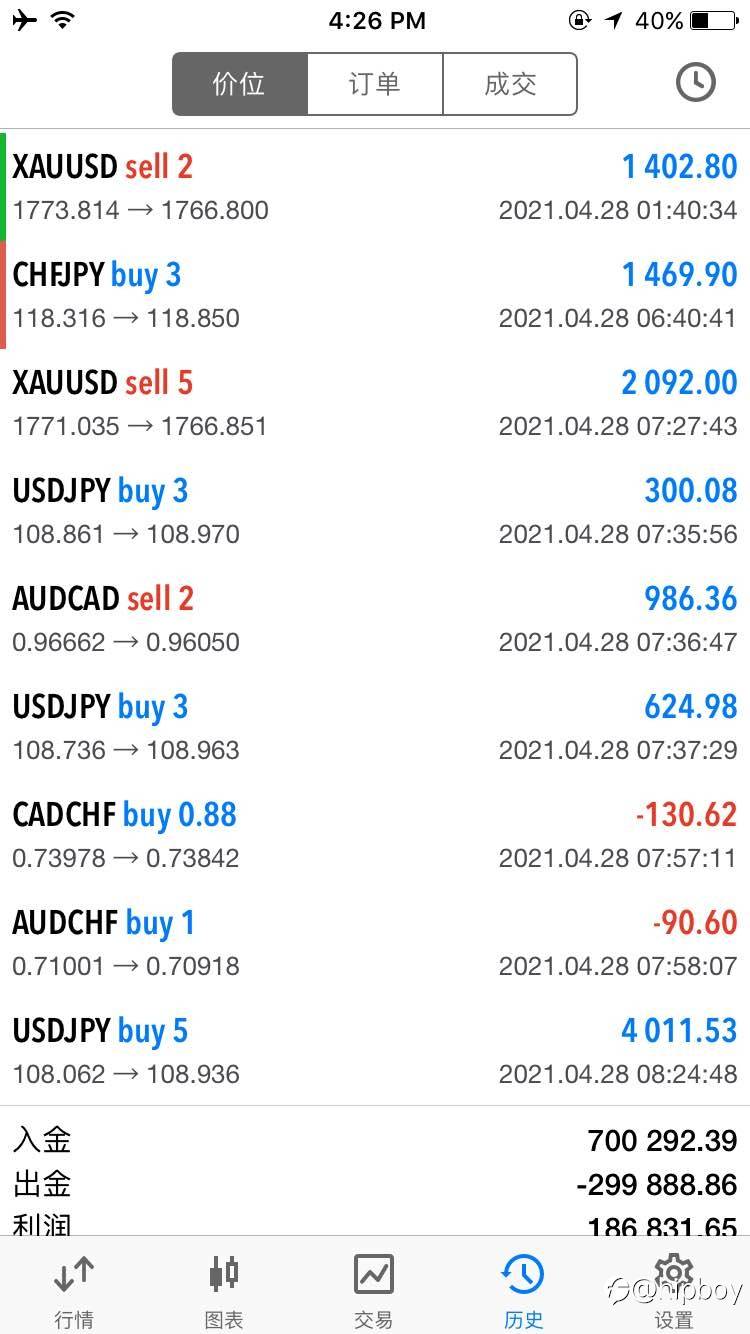The height and width of the screenshot is (1334, 750).
Task: Open the CHFJPY buy 3 trade
Action: tap(375, 295)
